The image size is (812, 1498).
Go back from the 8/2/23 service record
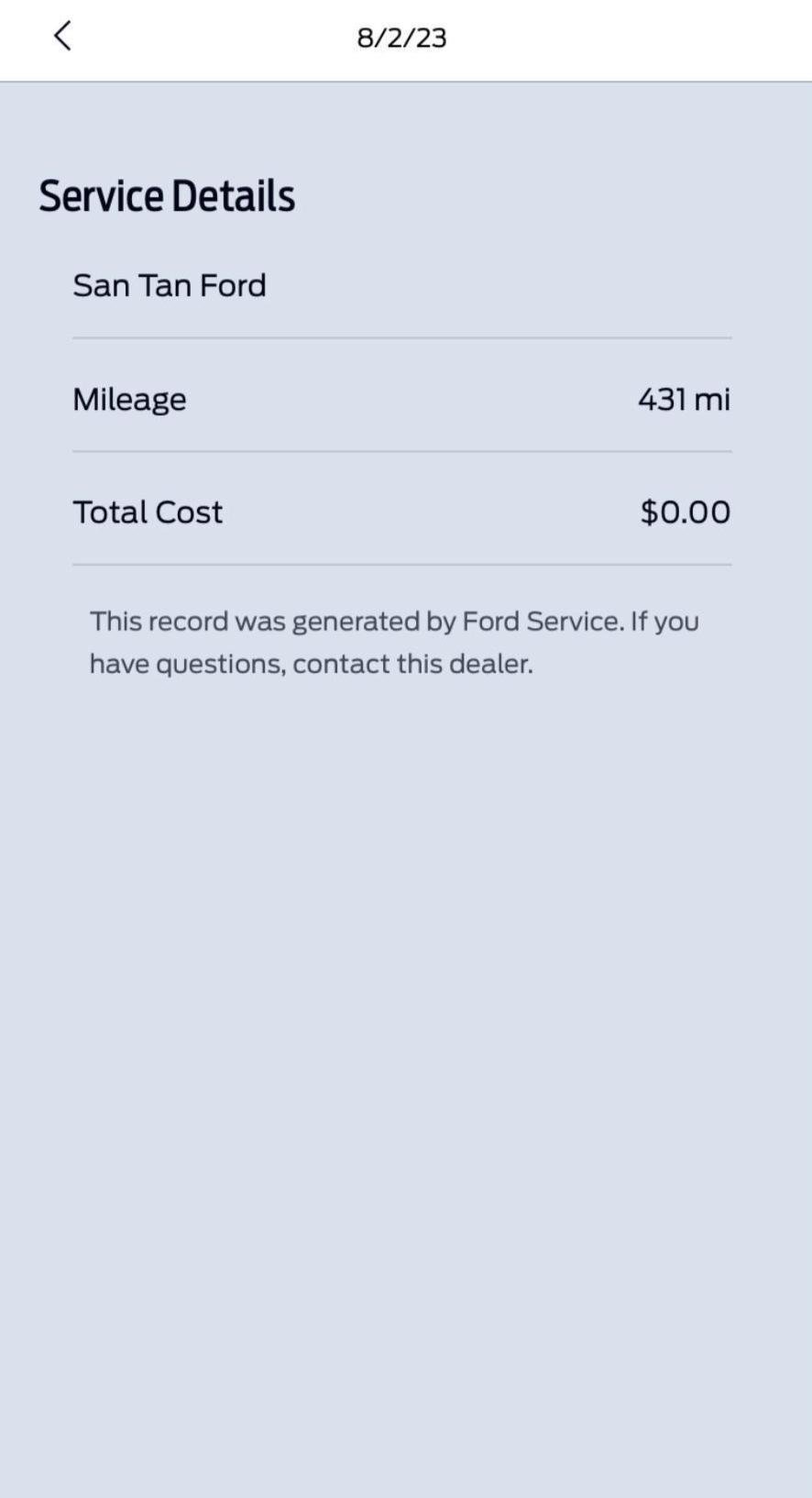click(x=62, y=37)
